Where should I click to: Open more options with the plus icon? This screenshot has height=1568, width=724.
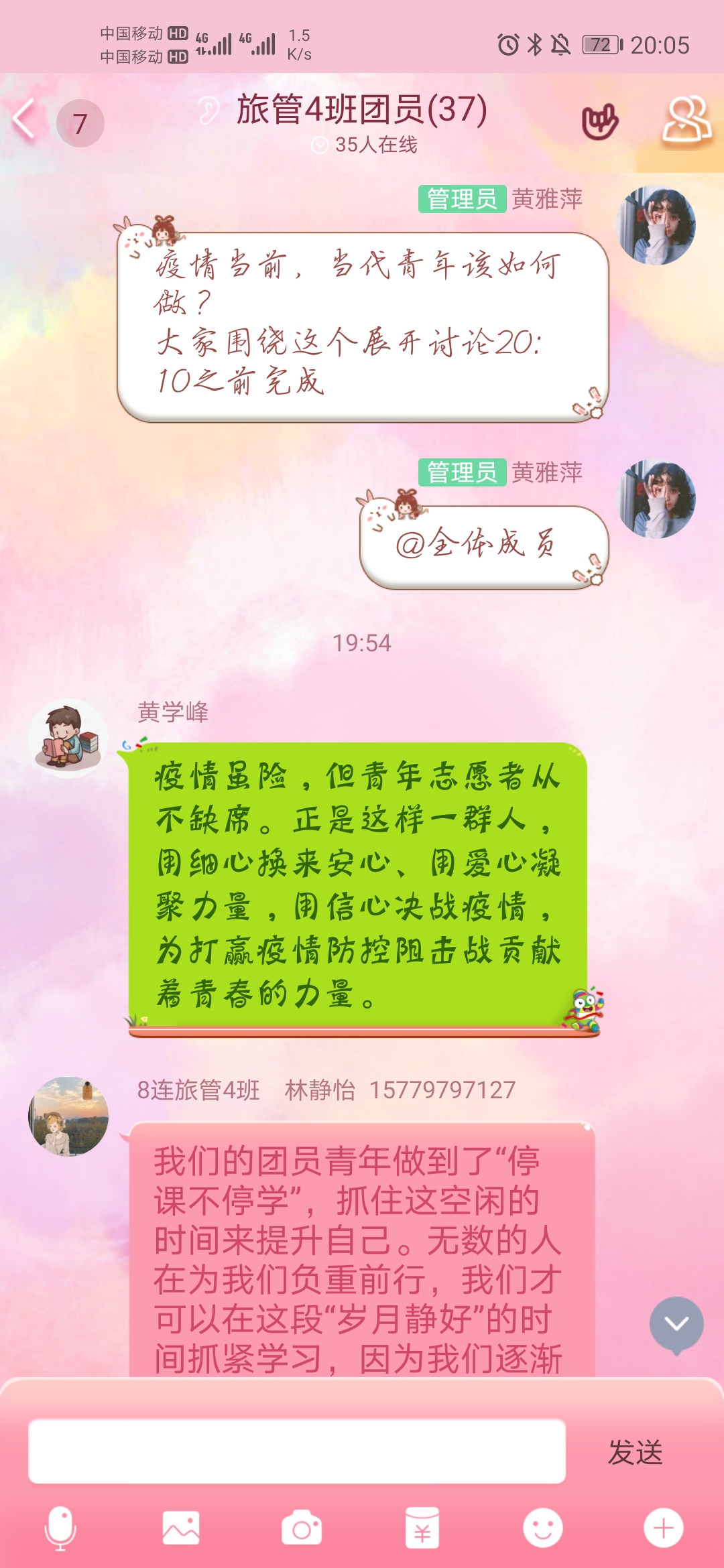point(663,1528)
